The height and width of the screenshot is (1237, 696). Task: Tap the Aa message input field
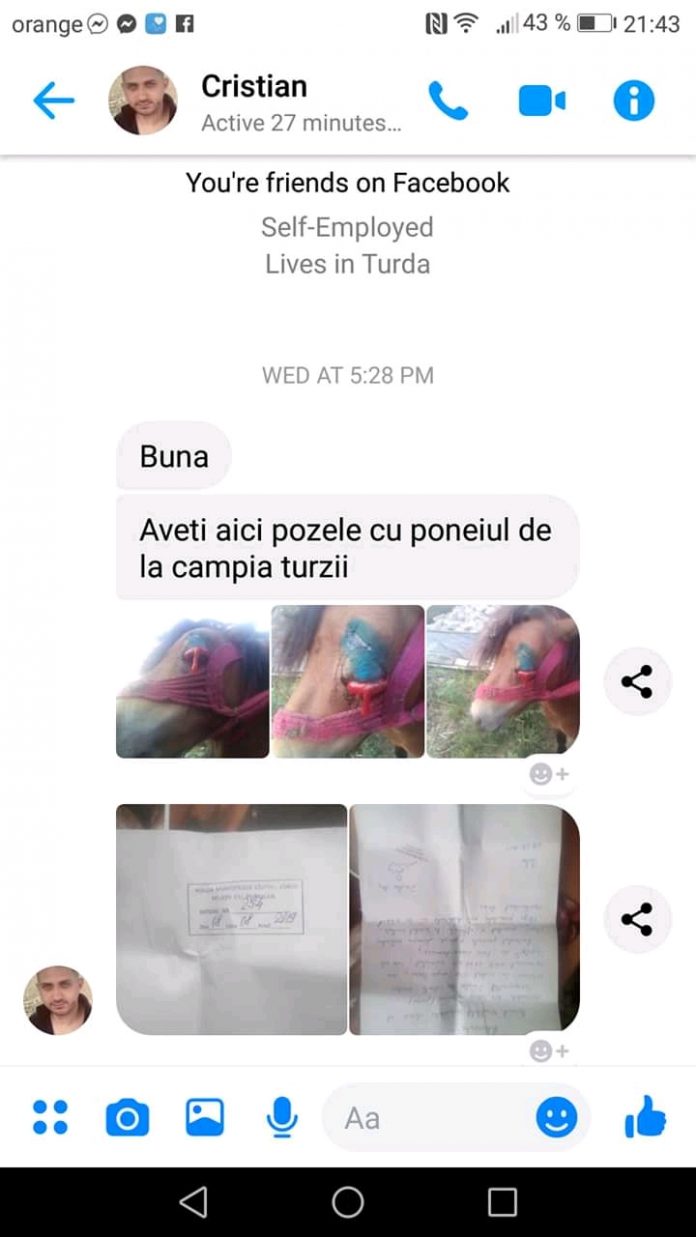coord(430,1117)
